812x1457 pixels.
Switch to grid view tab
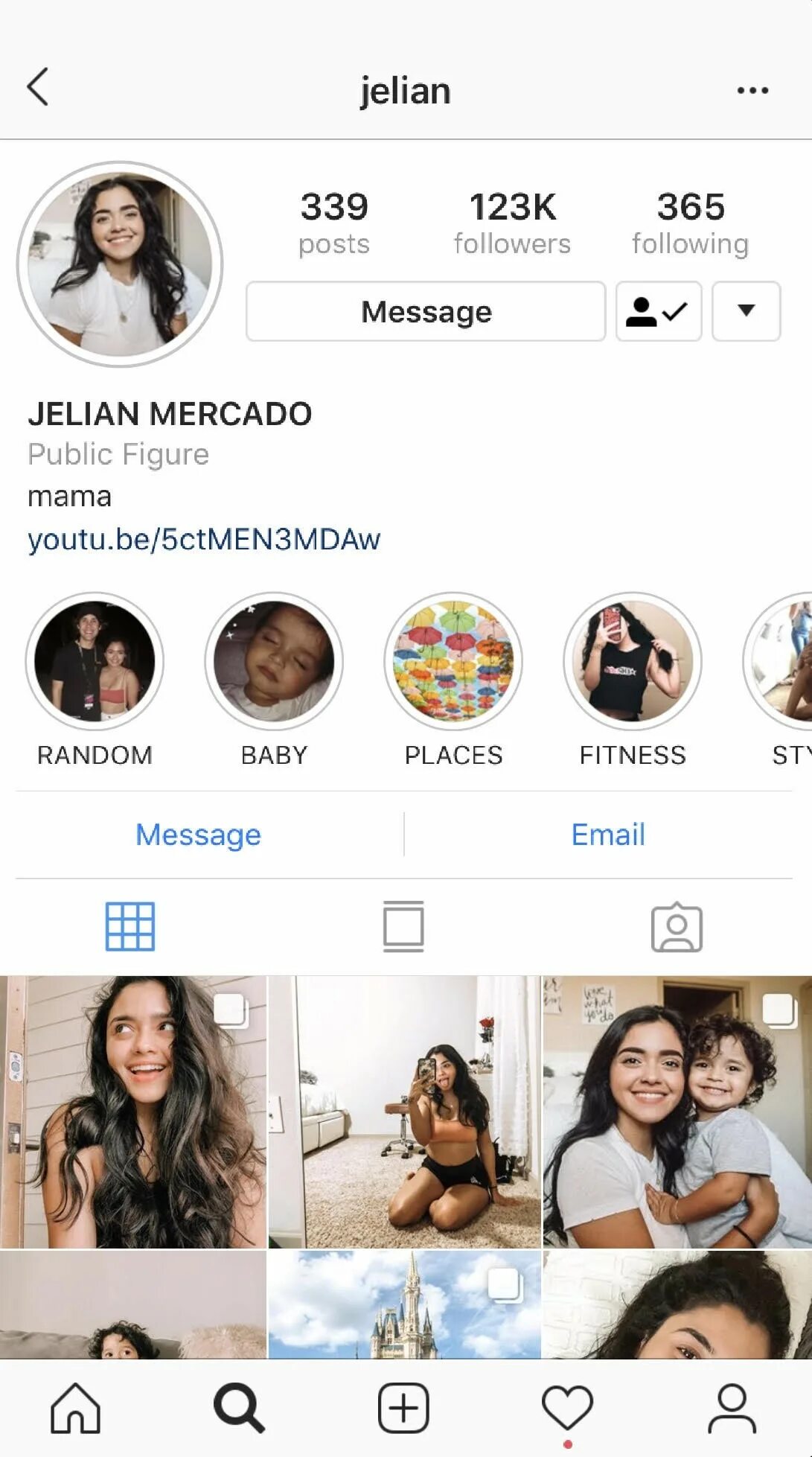pyautogui.click(x=130, y=927)
